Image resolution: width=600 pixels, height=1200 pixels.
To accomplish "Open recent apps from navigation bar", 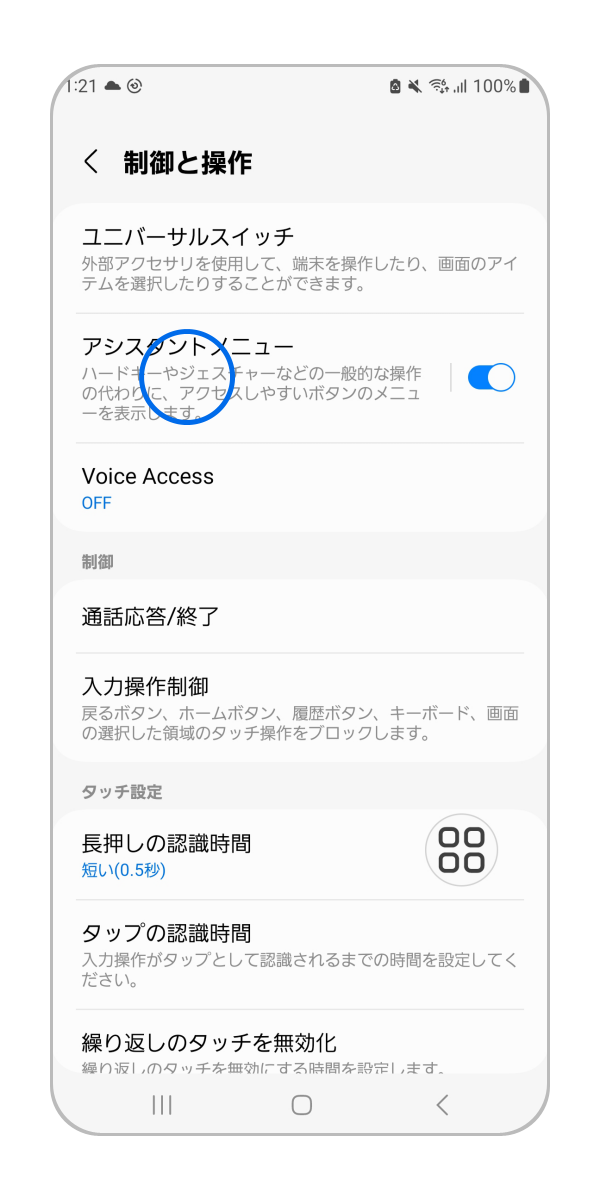I will tap(162, 1105).
